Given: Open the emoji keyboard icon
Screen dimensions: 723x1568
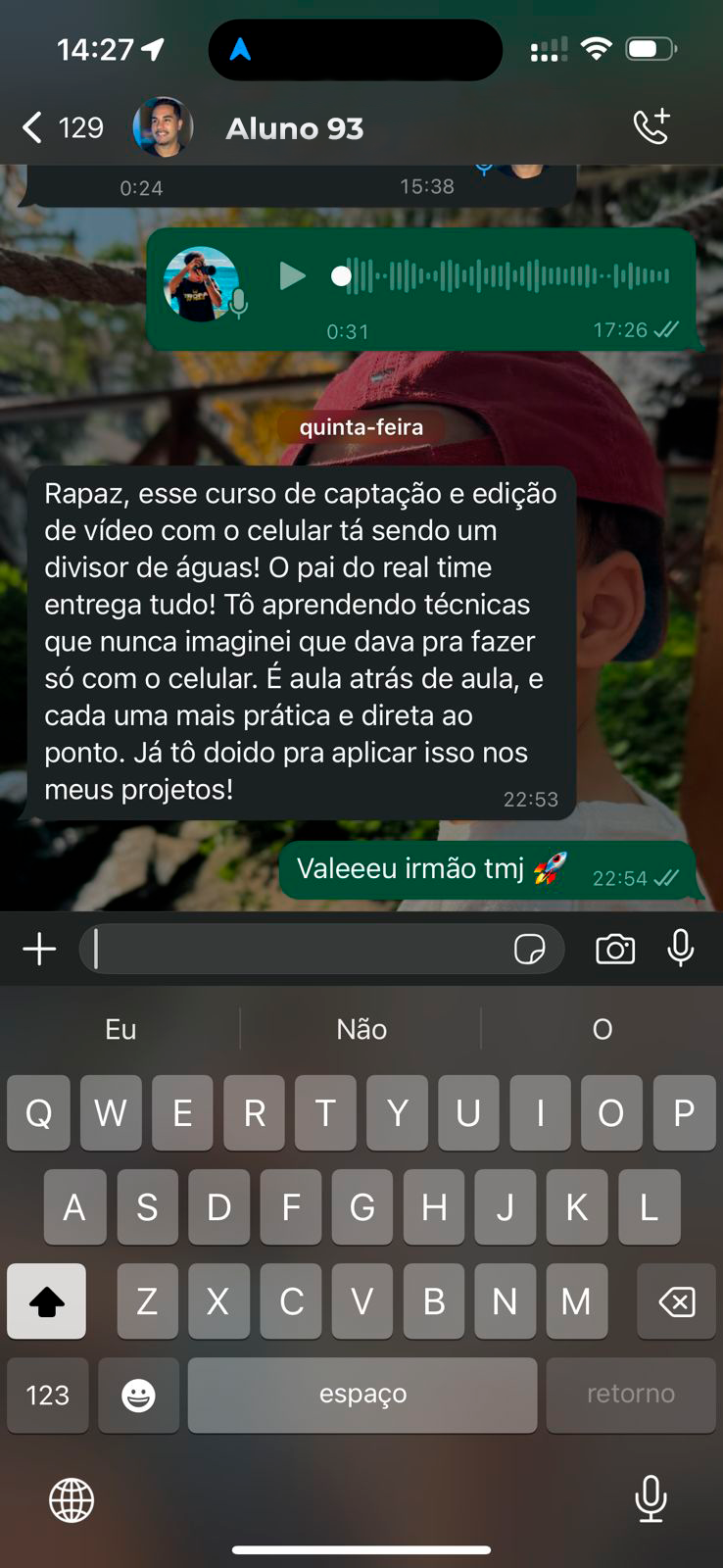Looking at the screenshot, I should [138, 1395].
